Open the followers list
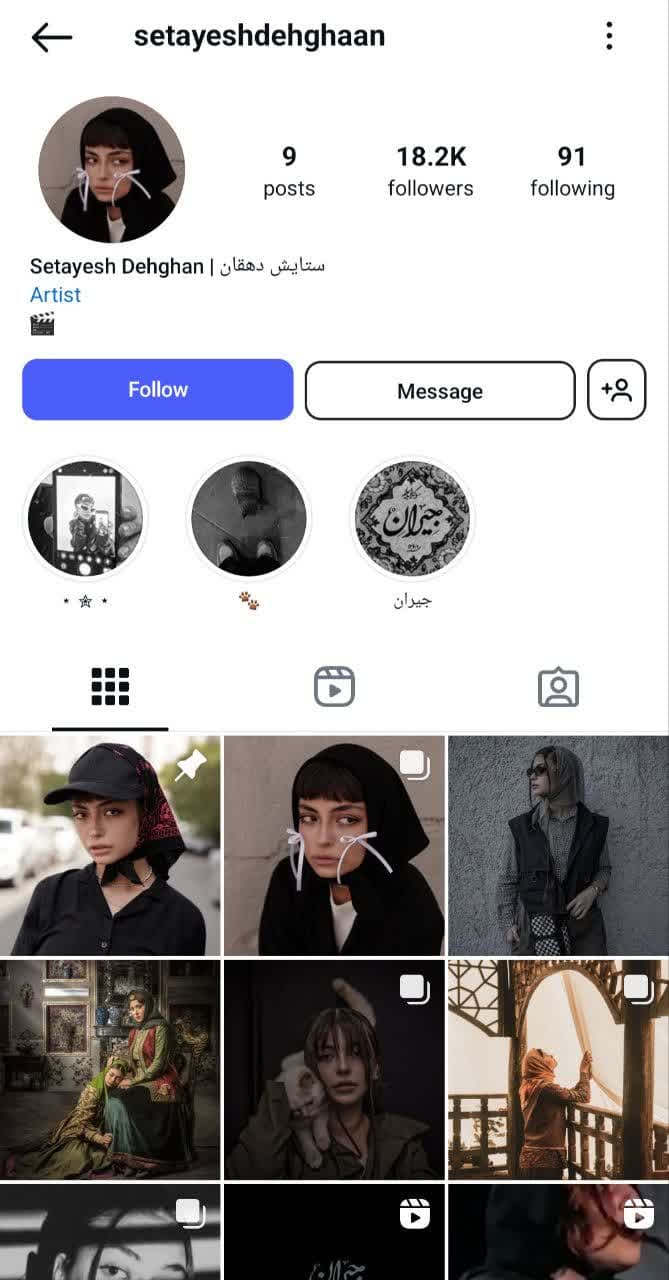Viewport: 669px width, 1280px height. pyautogui.click(x=431, y=171)
